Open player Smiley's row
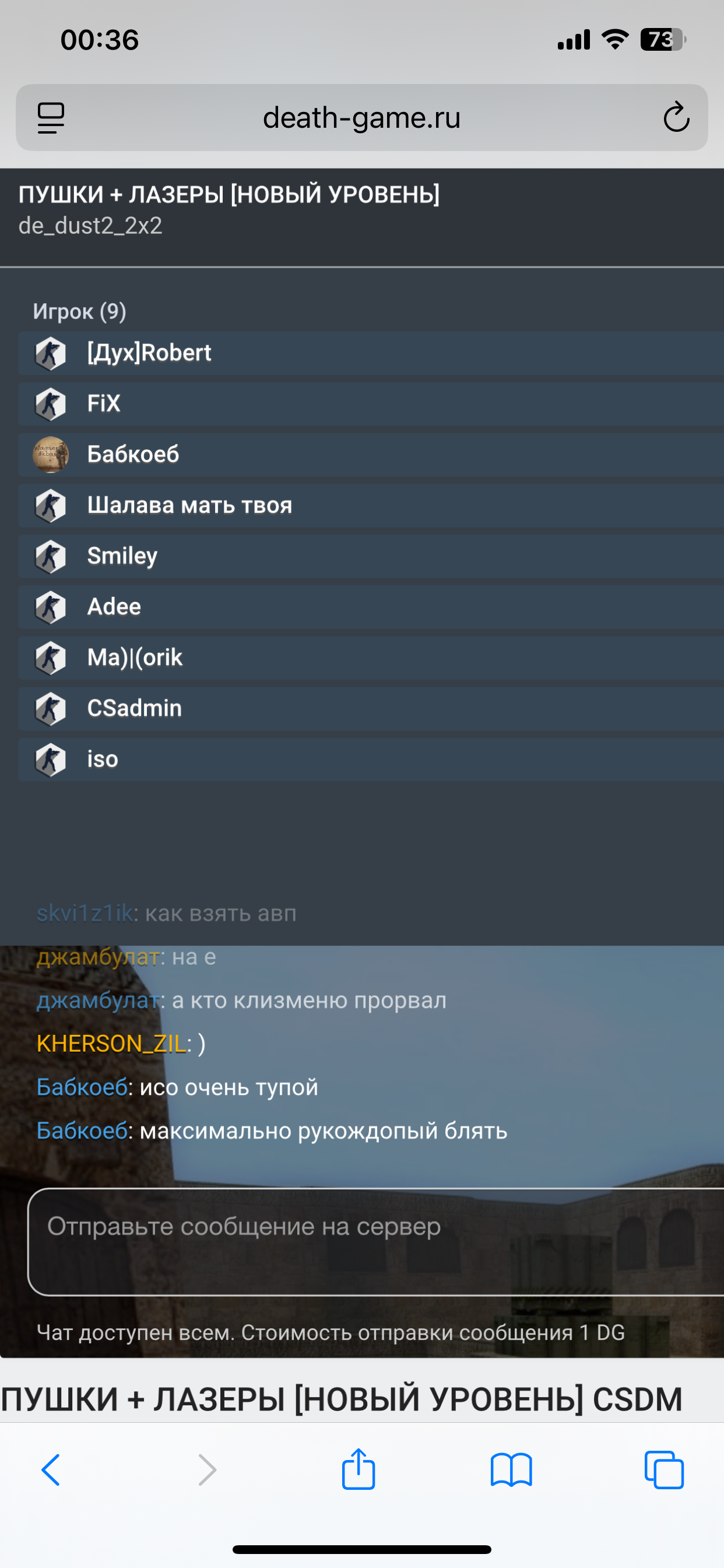The image size is (724, 1568). [x=365, y=556]
